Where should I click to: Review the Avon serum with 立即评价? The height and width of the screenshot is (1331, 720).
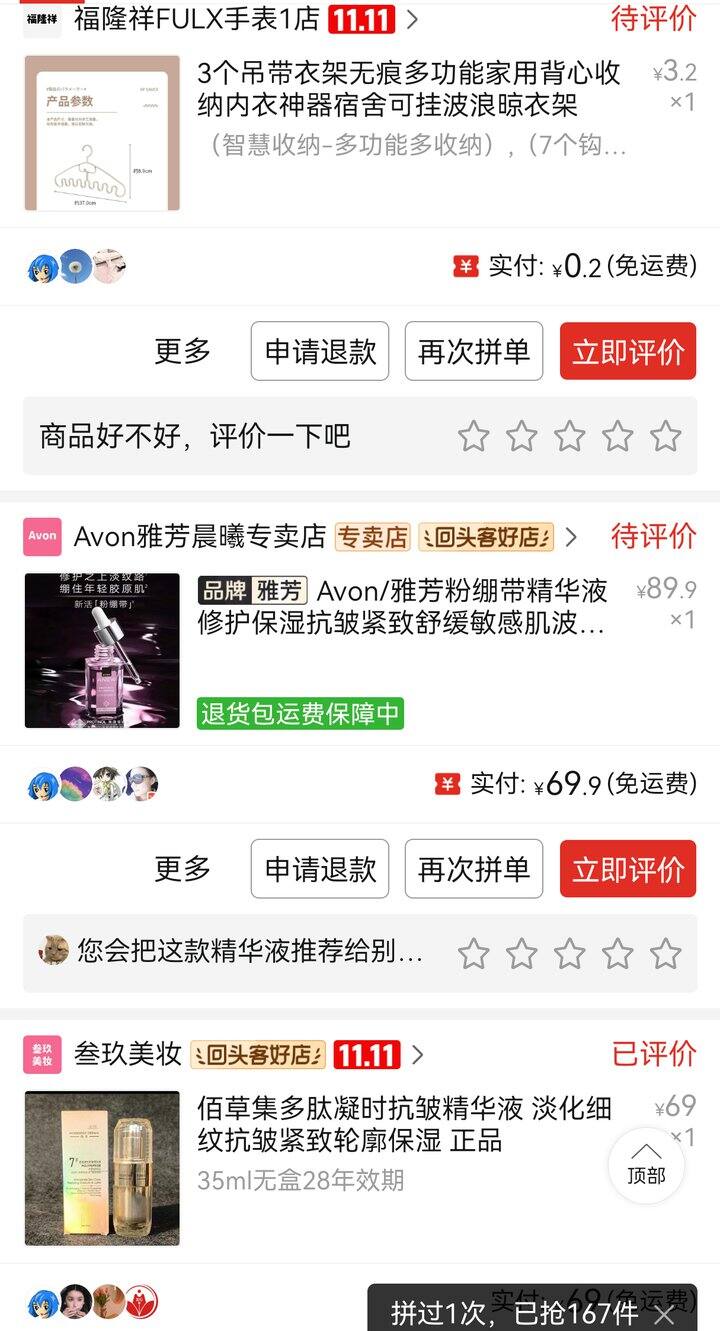[x=627, y=869]
